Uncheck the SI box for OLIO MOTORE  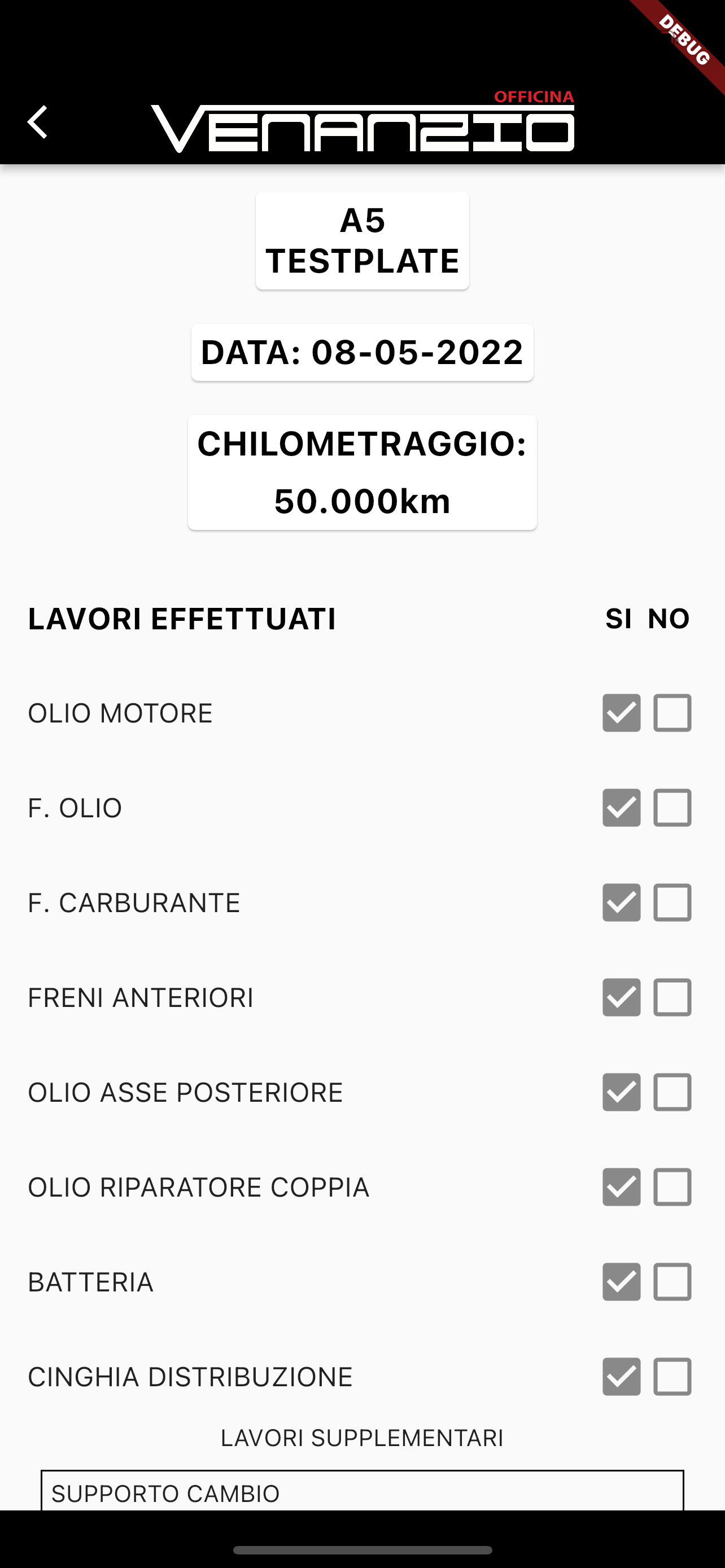tap(622, 713)
